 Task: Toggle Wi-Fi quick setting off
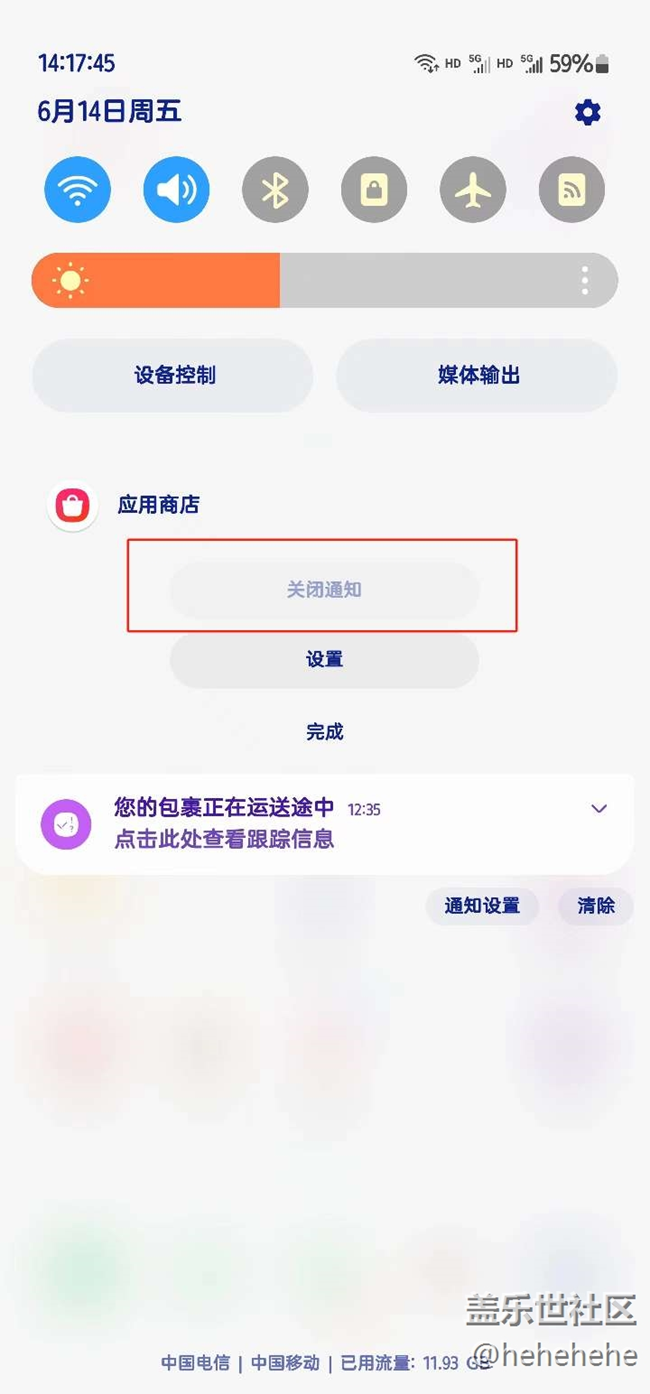point(77,189)
